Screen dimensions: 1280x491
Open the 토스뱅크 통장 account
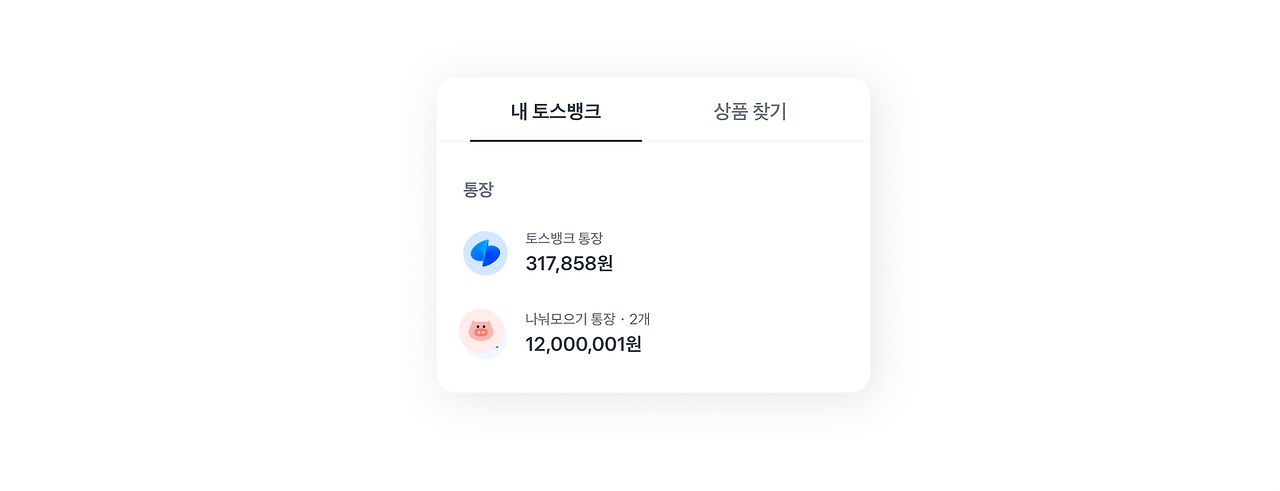click(568, 252)
